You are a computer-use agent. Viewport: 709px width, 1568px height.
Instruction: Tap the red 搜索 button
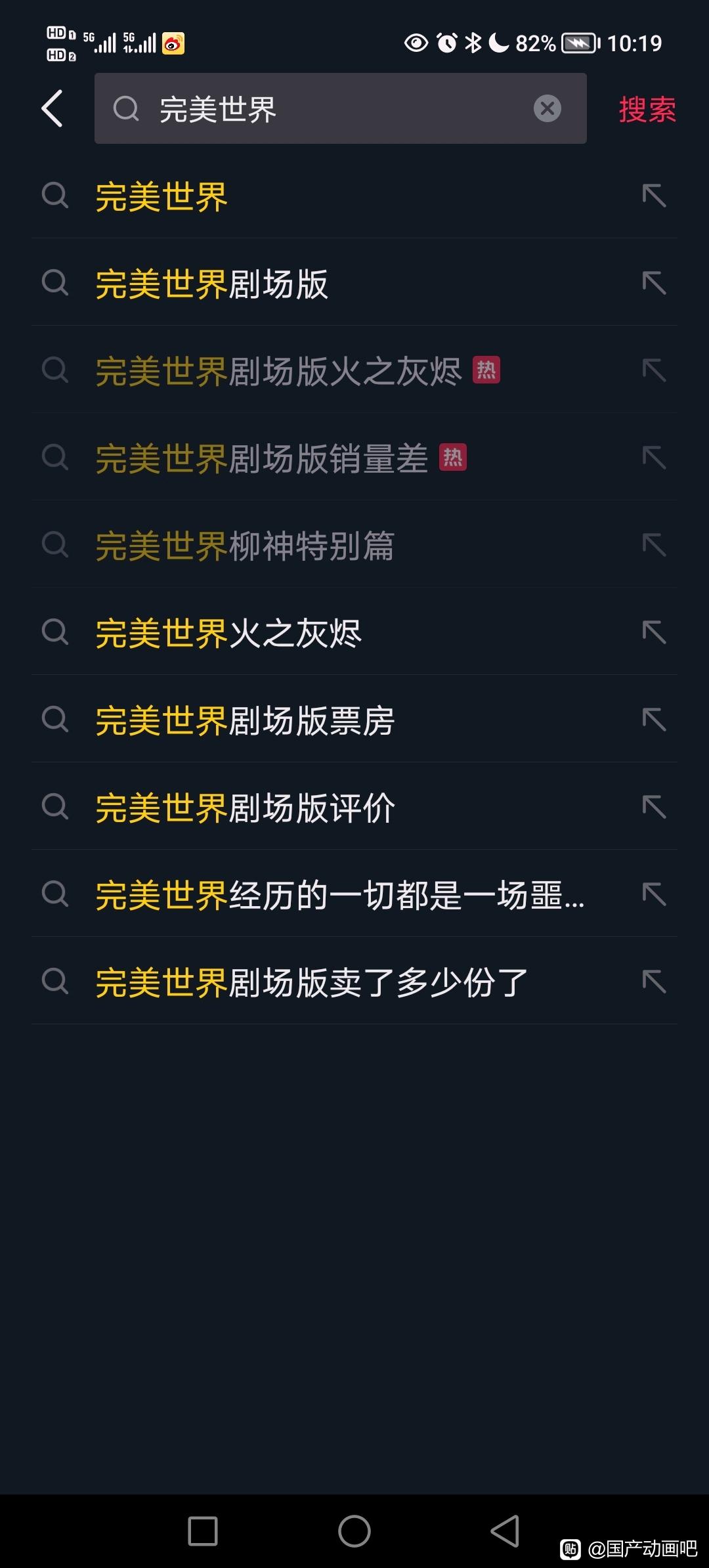click(647, 109)
